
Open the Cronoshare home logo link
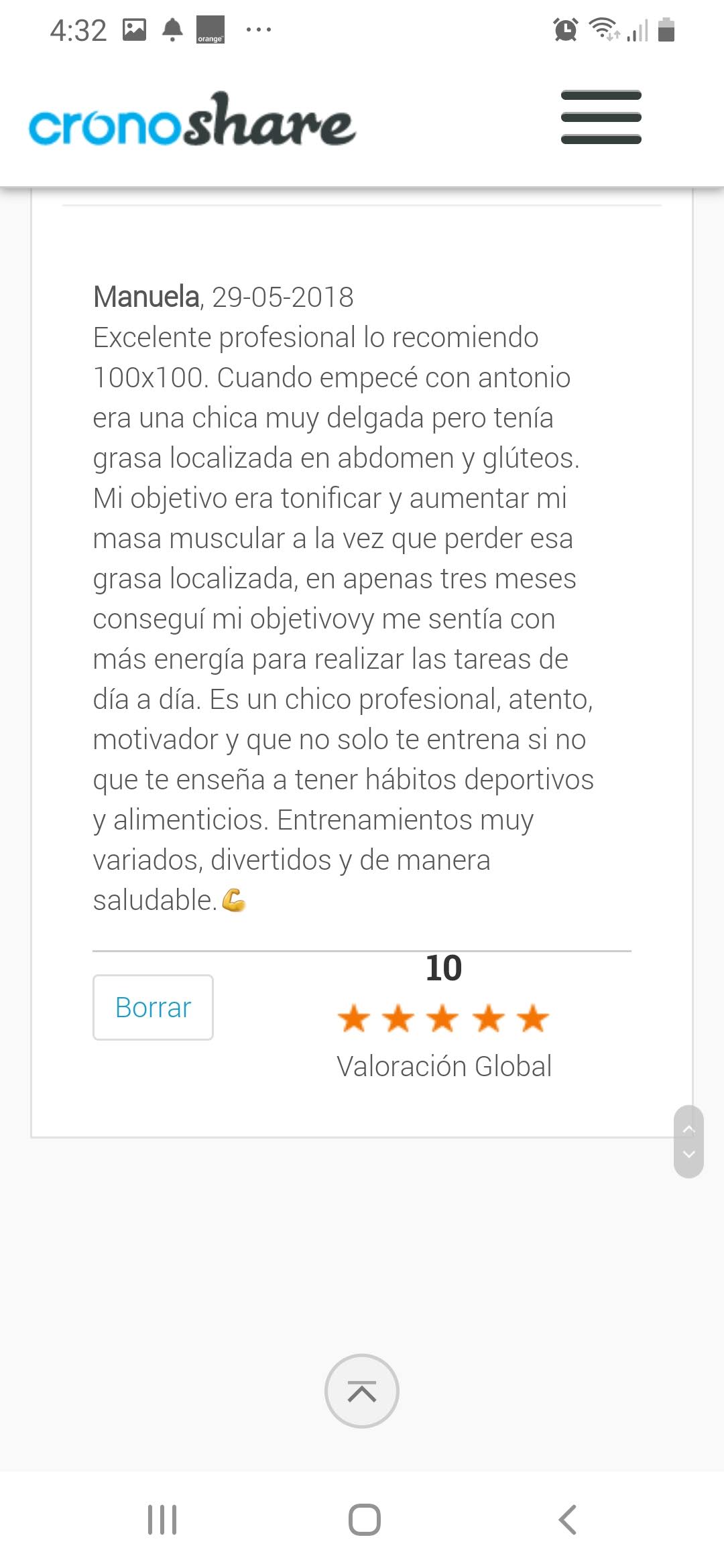(x=192, y=121)
